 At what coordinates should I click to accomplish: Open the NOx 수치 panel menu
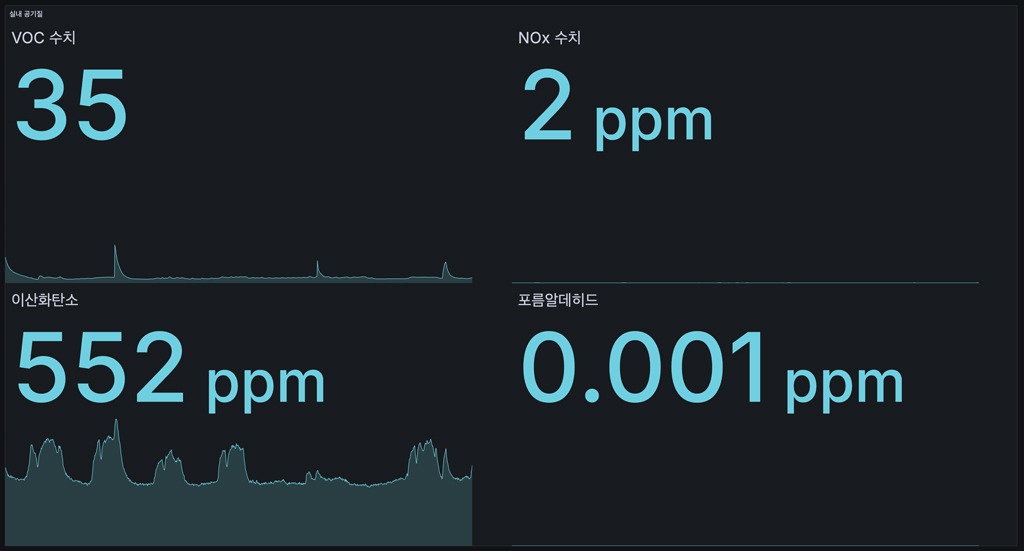(x=549, y=38)
